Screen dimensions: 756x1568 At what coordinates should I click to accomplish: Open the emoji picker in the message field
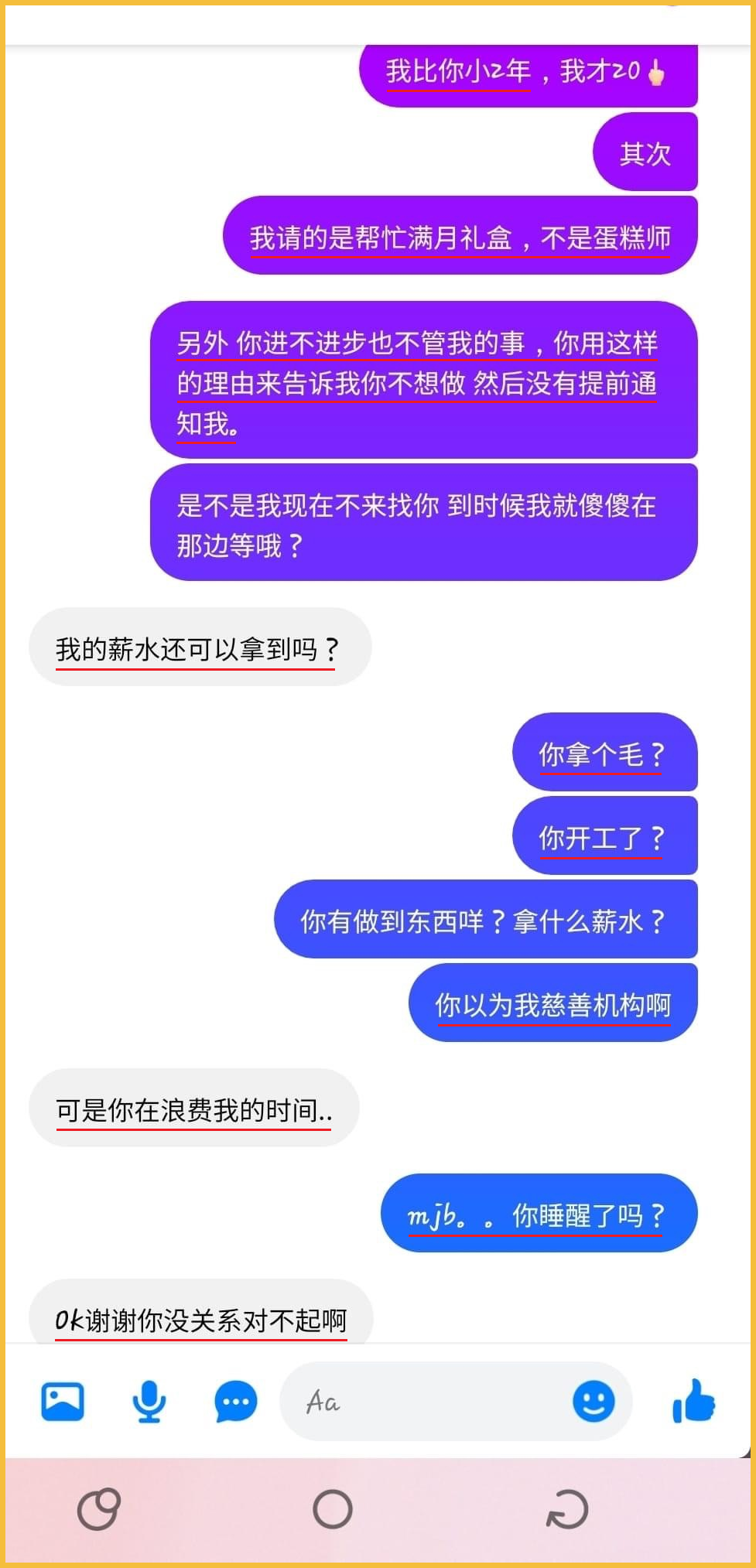pos(594,1402)
